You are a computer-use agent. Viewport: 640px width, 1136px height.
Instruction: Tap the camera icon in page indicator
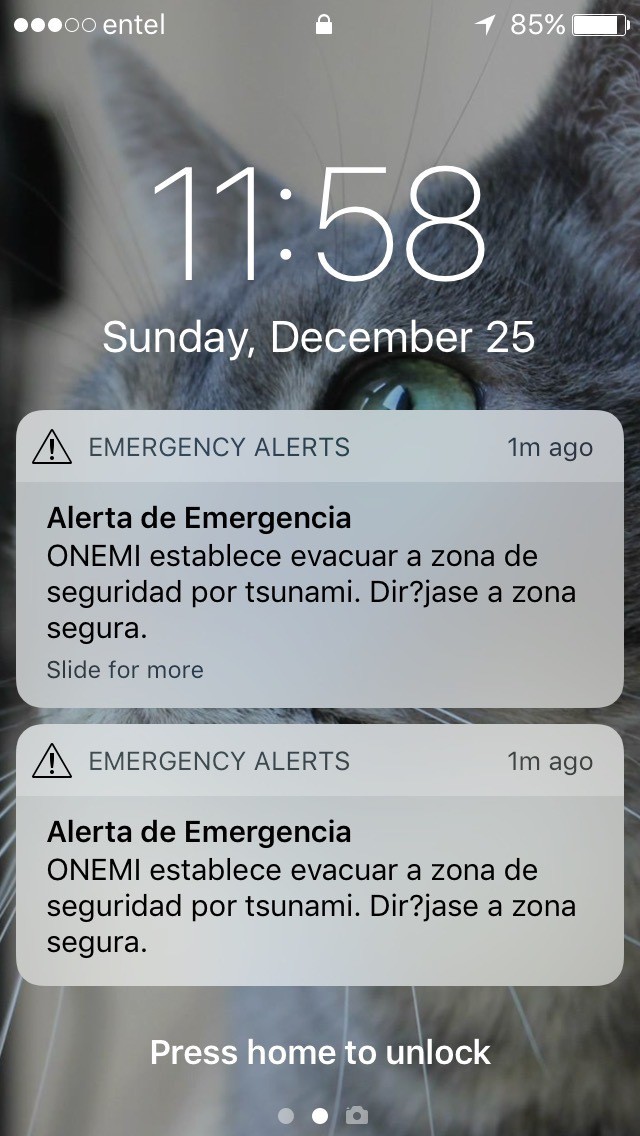pos(356,1115)
